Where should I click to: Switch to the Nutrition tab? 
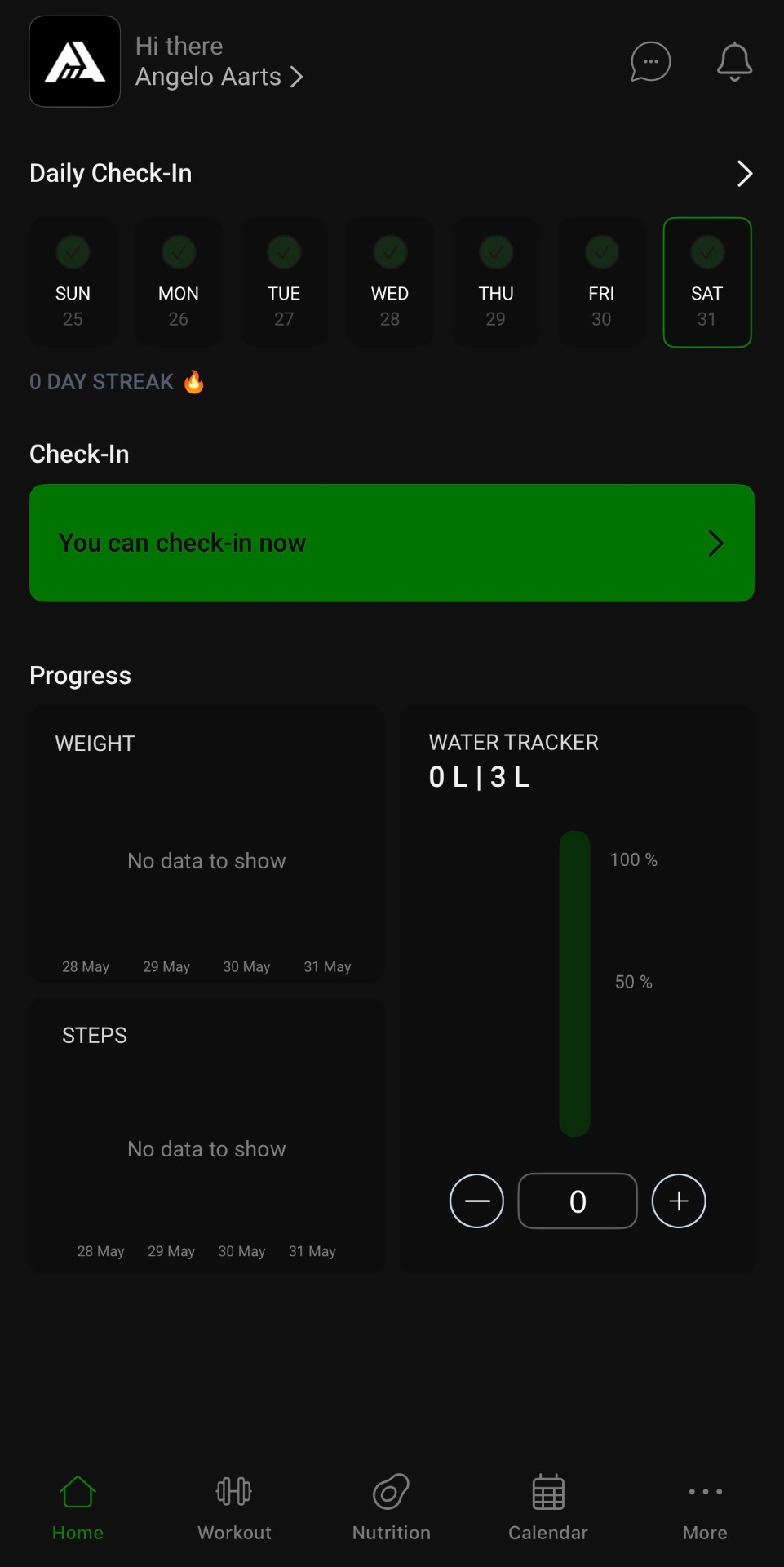[392, 1508]
